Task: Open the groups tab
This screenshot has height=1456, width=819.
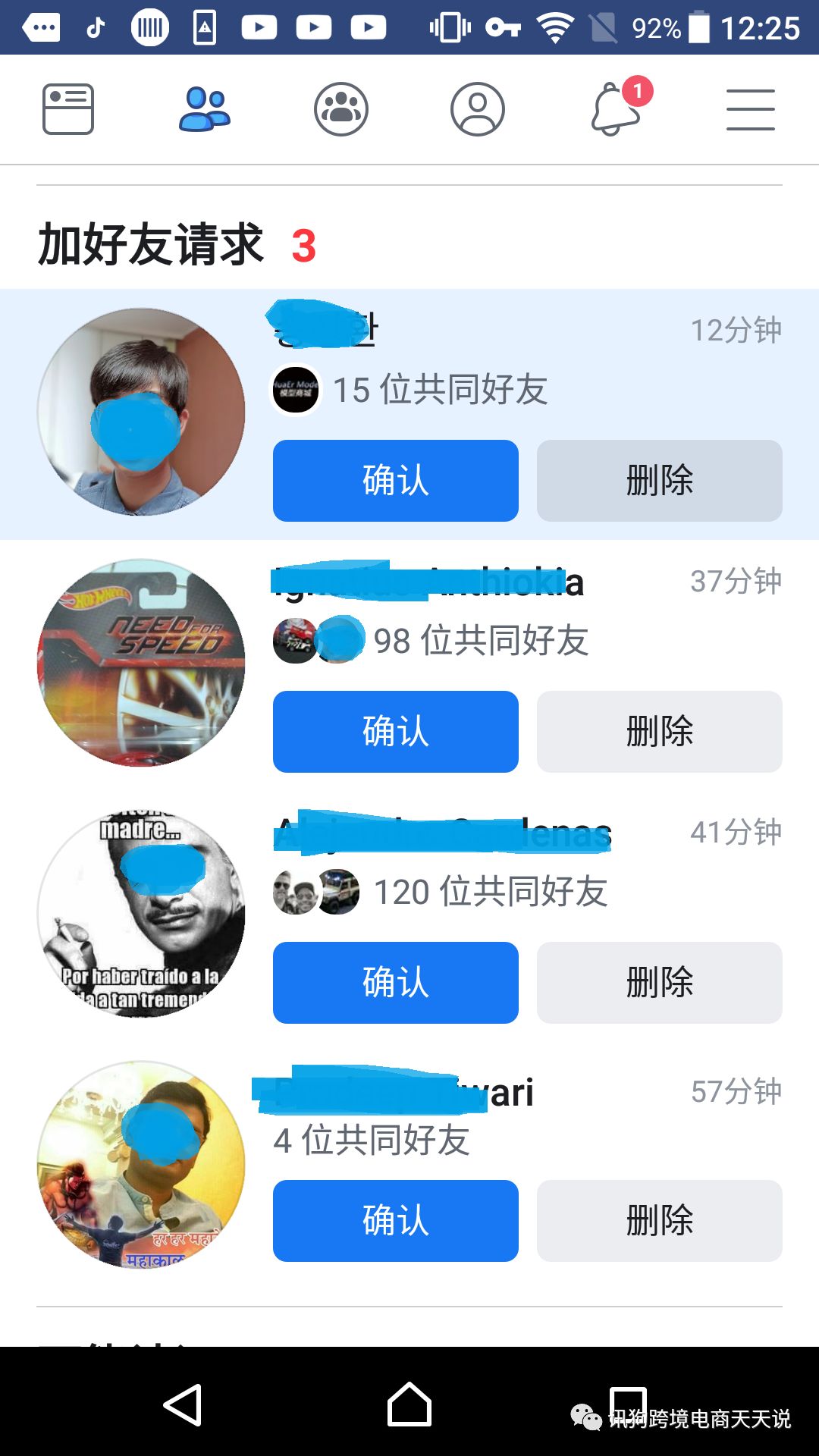Action: point(341,109)
